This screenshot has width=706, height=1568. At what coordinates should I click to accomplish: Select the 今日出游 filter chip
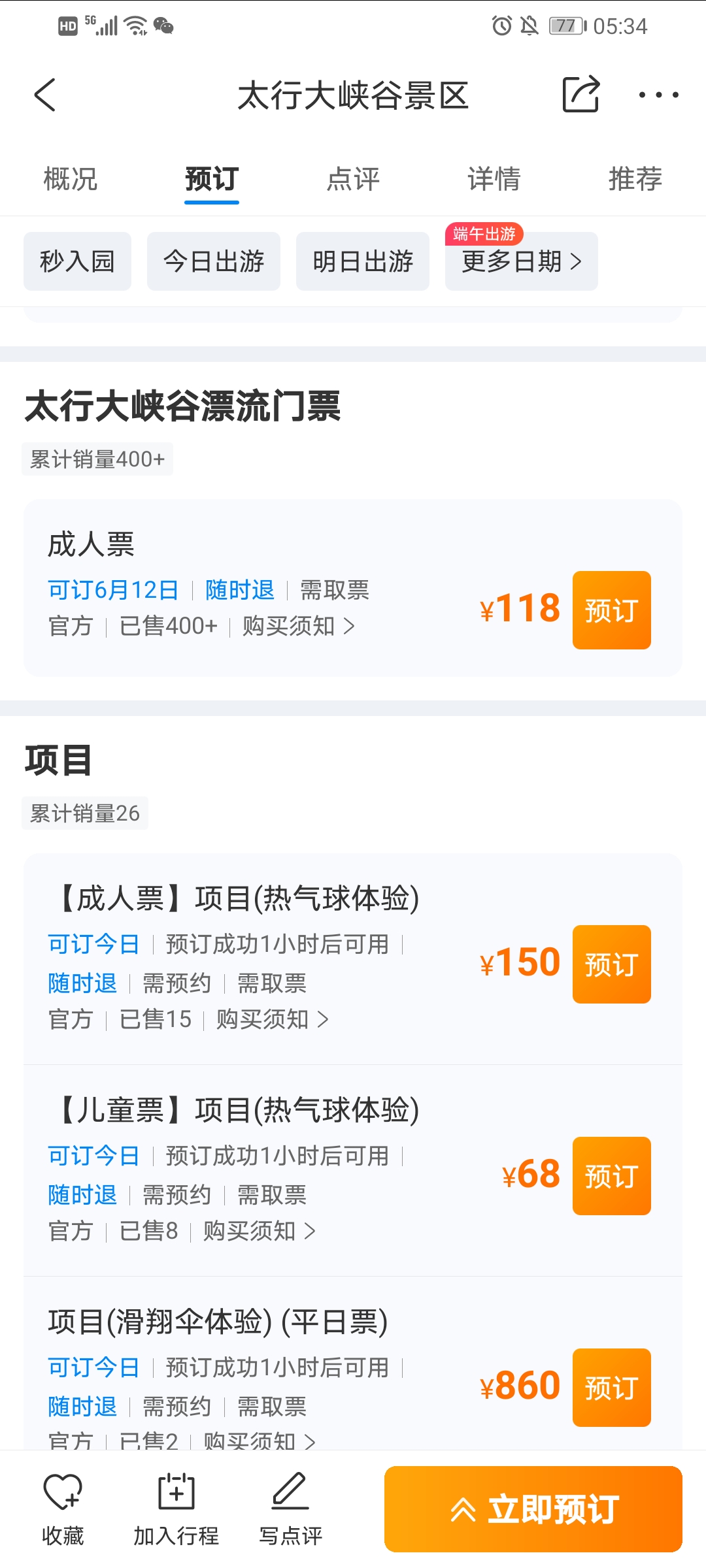pos(214,261)
